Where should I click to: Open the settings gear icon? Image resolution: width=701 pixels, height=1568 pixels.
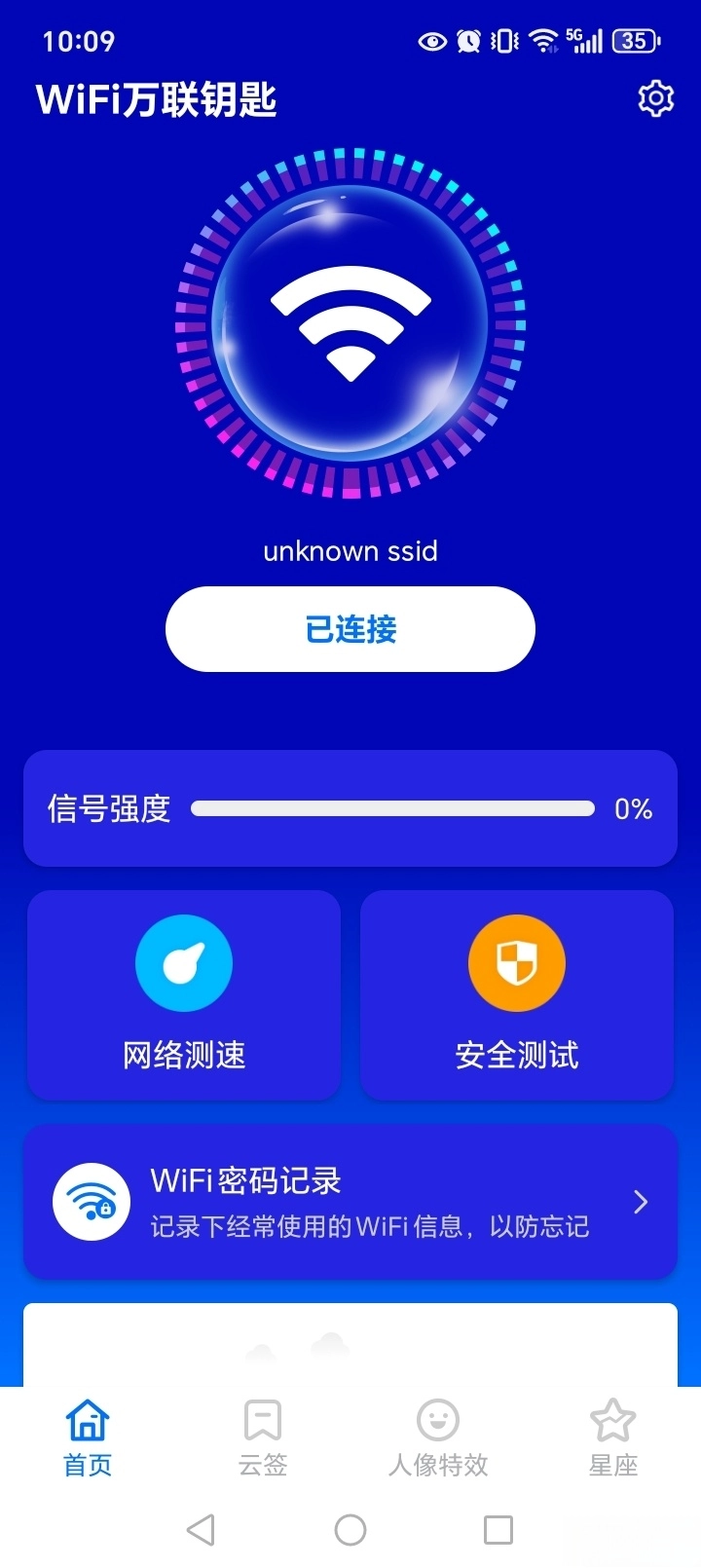pos(655,98)
